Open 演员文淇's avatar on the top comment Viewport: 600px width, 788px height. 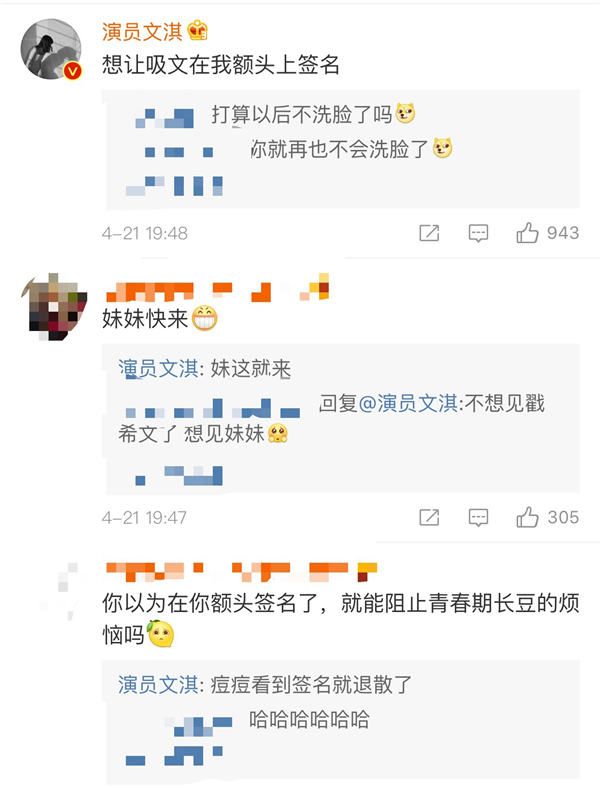[x=51, y=52]
